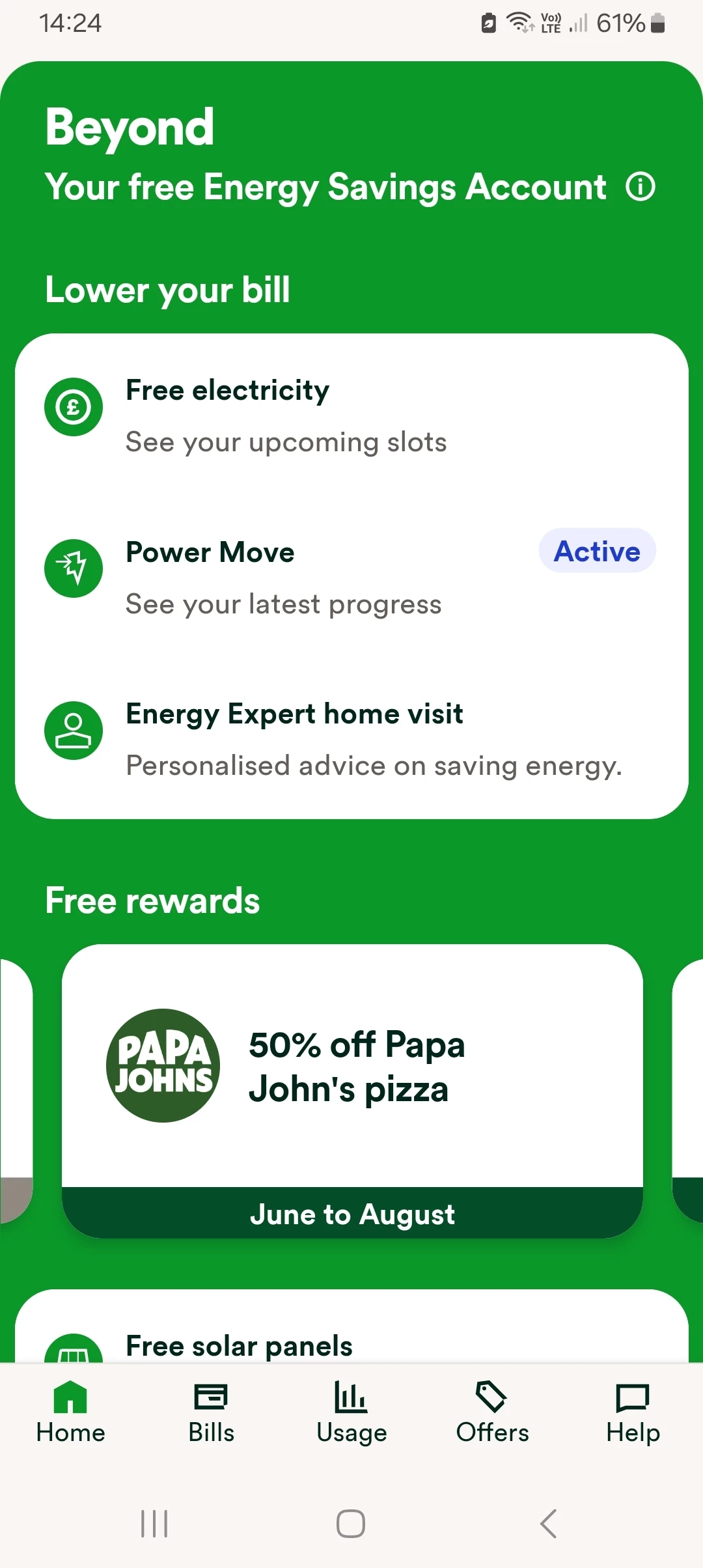
Task: Tap the system back button
Action: (548, 1524)
